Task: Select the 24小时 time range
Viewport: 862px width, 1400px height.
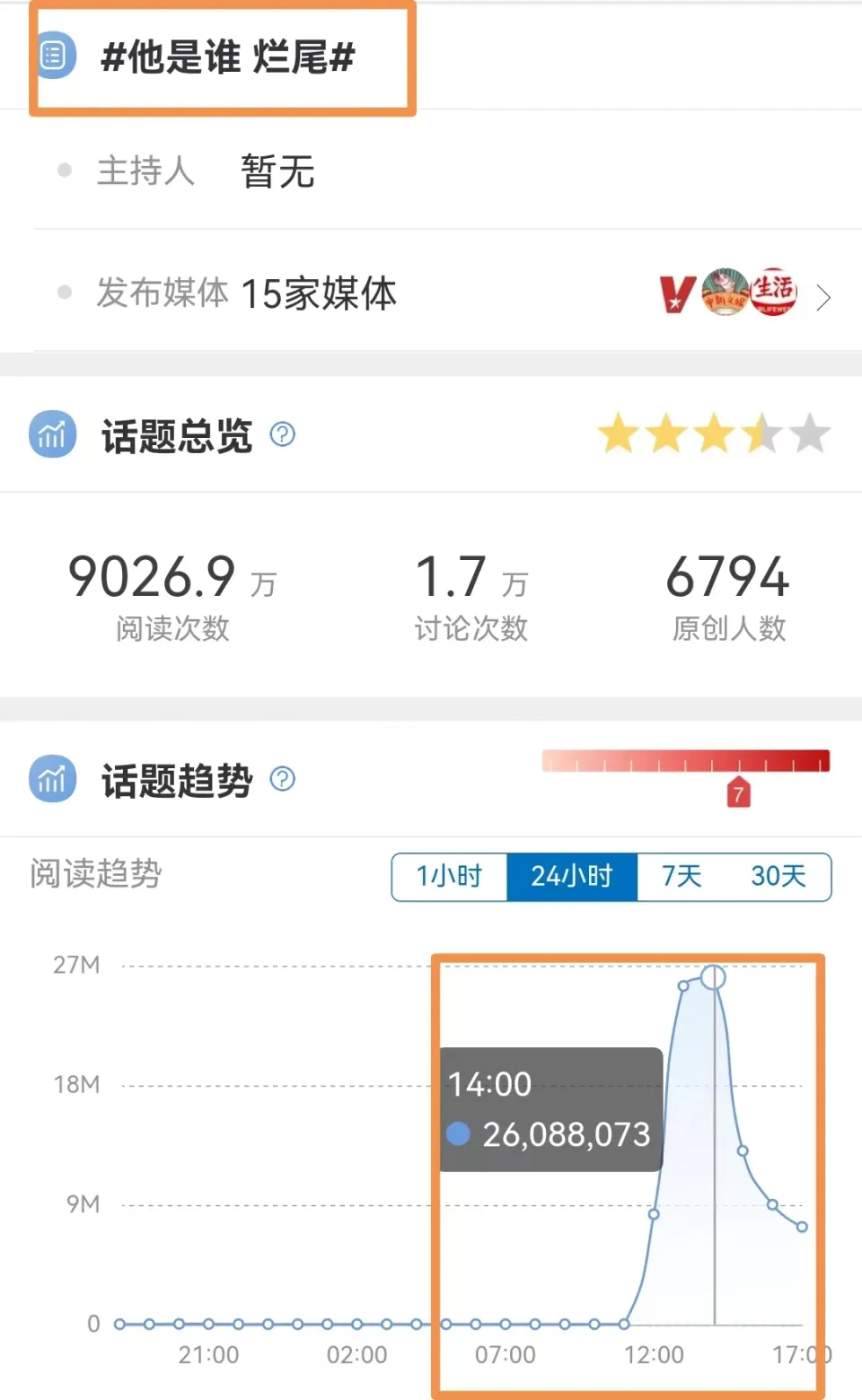Action: 572,876
